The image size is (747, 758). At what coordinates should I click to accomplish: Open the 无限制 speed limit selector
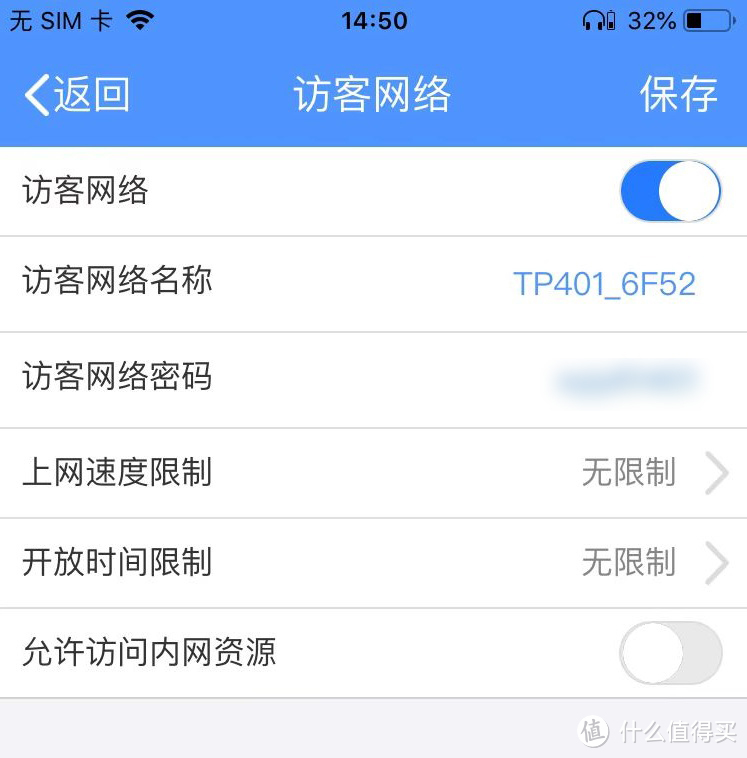pyautogui.click(x=629, y=472)
